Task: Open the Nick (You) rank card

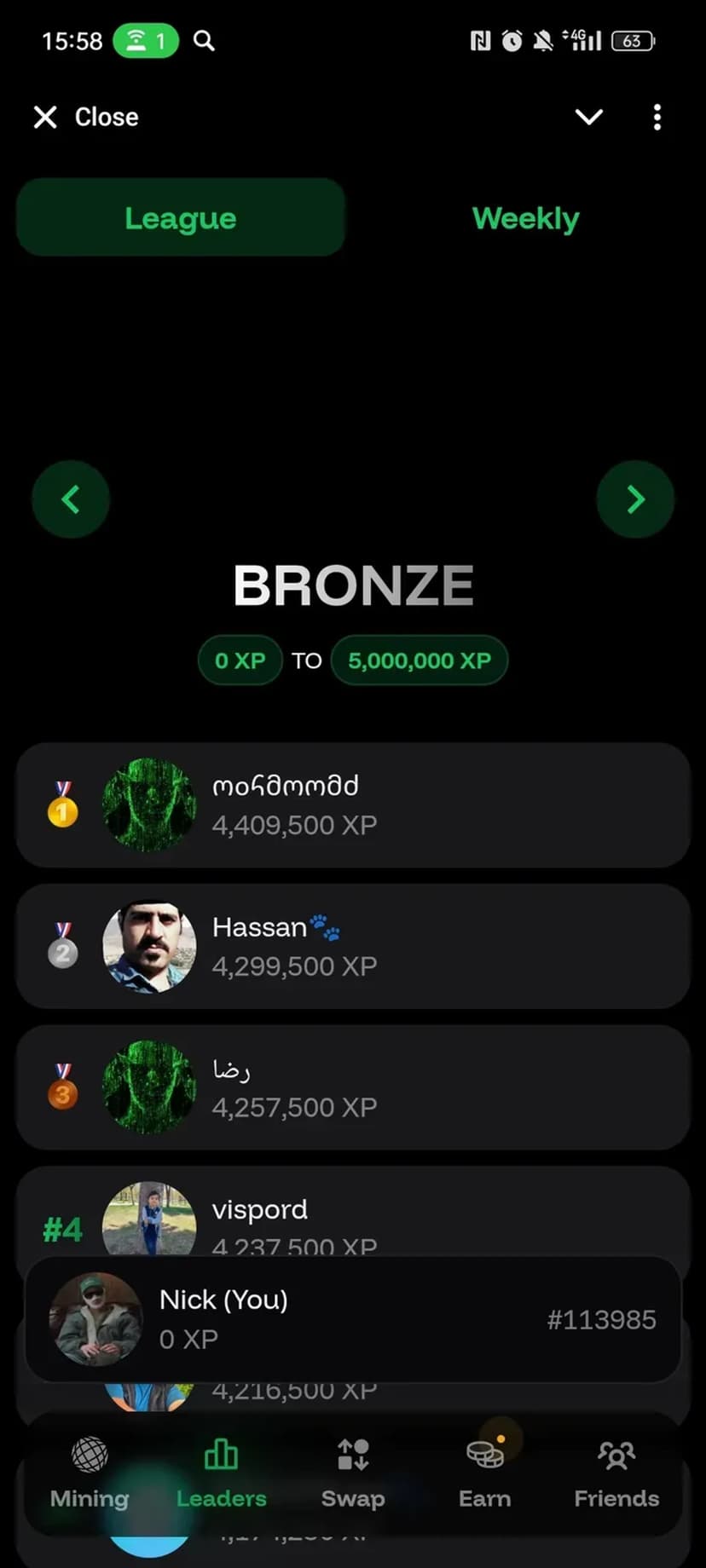Action: pyautogui.click(x=353, y=1319)
